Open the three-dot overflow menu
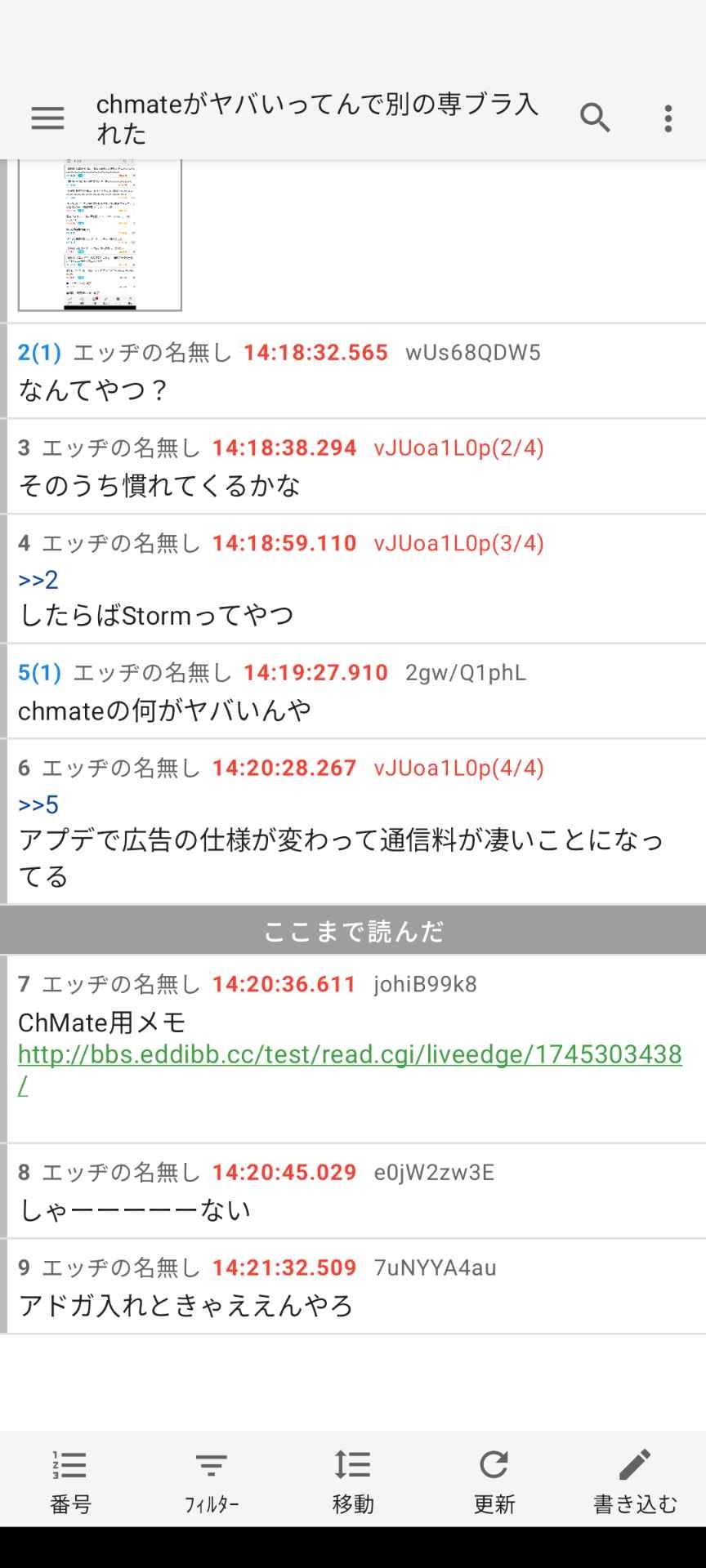This screenshot has width=706, height=1568. pos(668,118)
